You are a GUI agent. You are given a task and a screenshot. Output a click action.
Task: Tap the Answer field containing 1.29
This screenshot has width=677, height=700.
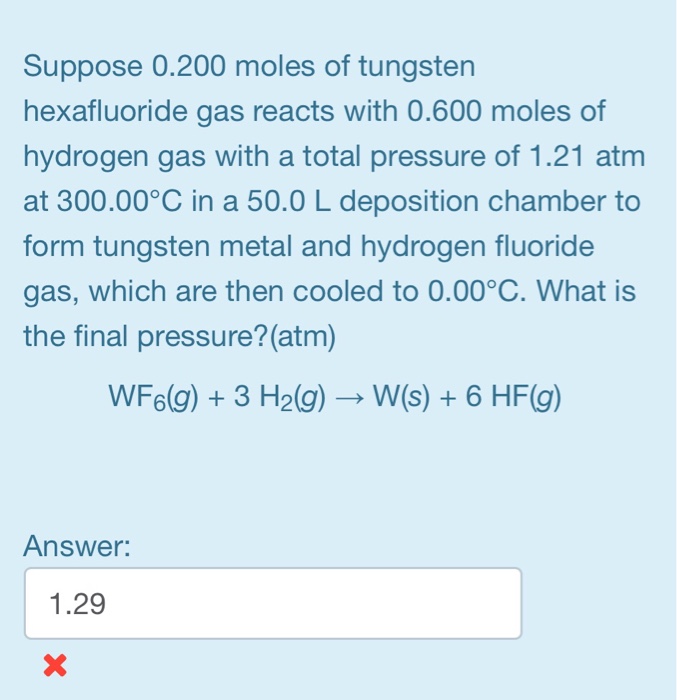(x=273, y=603)
